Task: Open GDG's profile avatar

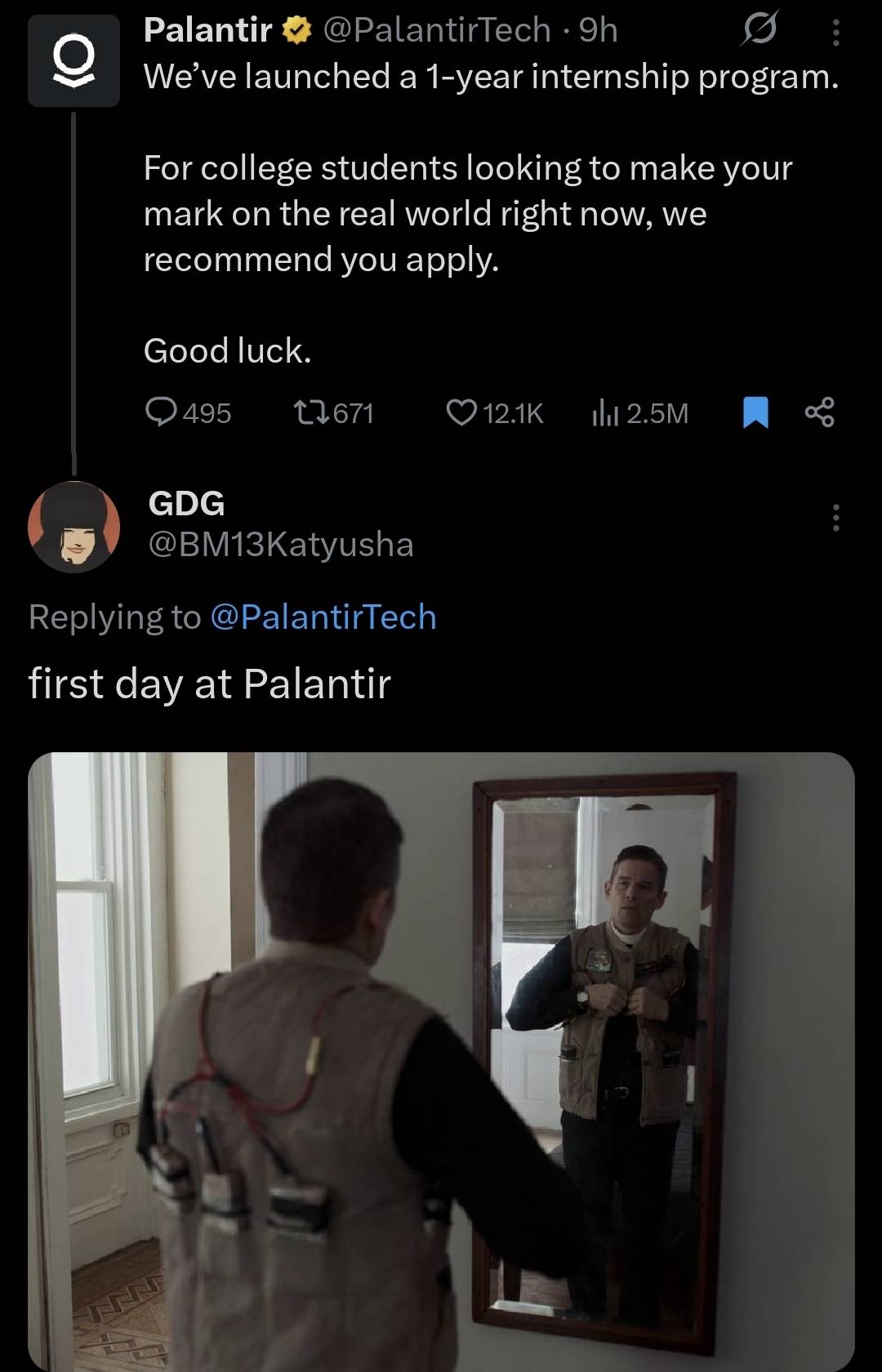Action: pyautogui.click(x=73, y=527)
